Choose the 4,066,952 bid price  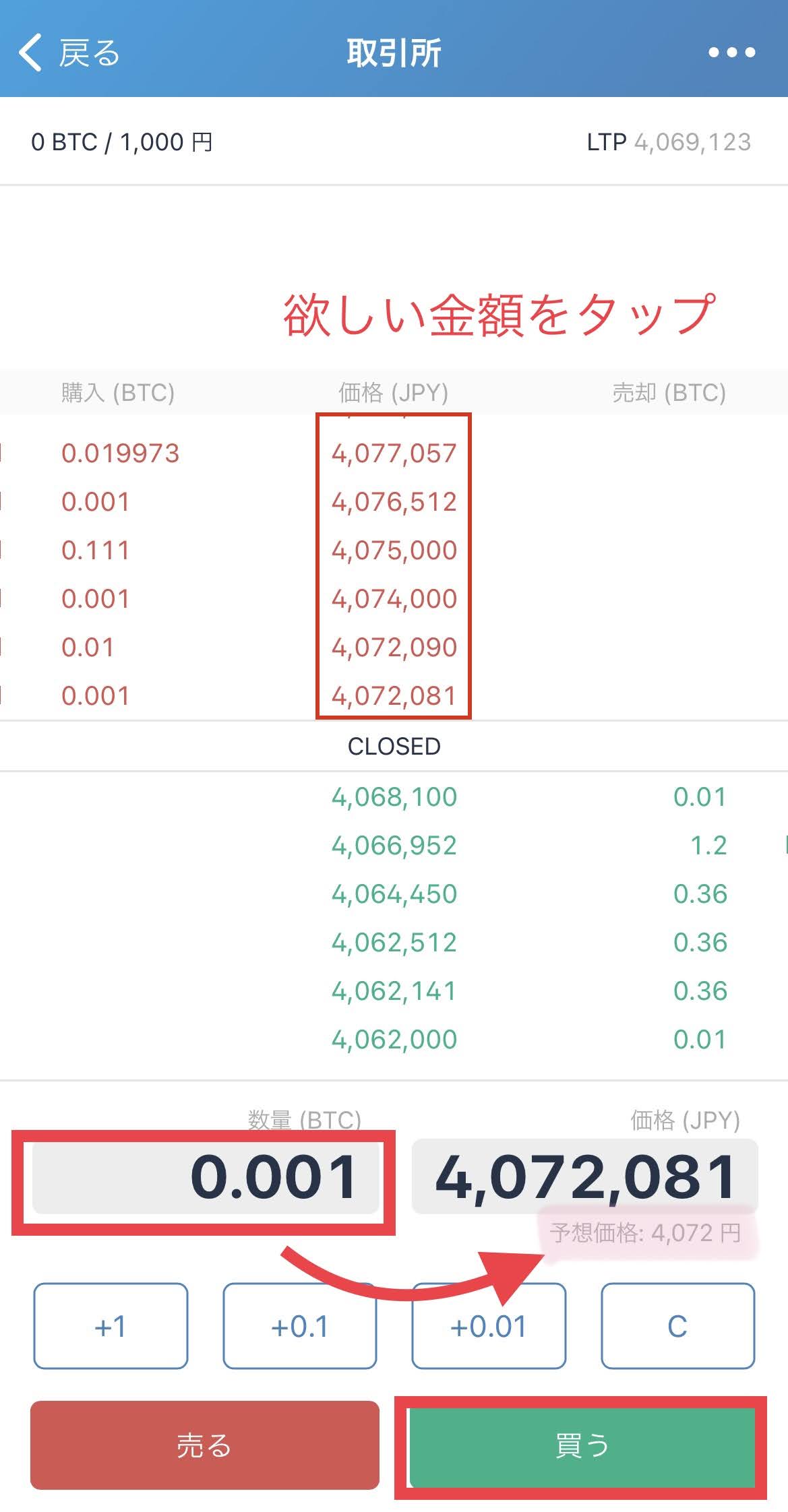click(x=394, y=846)
